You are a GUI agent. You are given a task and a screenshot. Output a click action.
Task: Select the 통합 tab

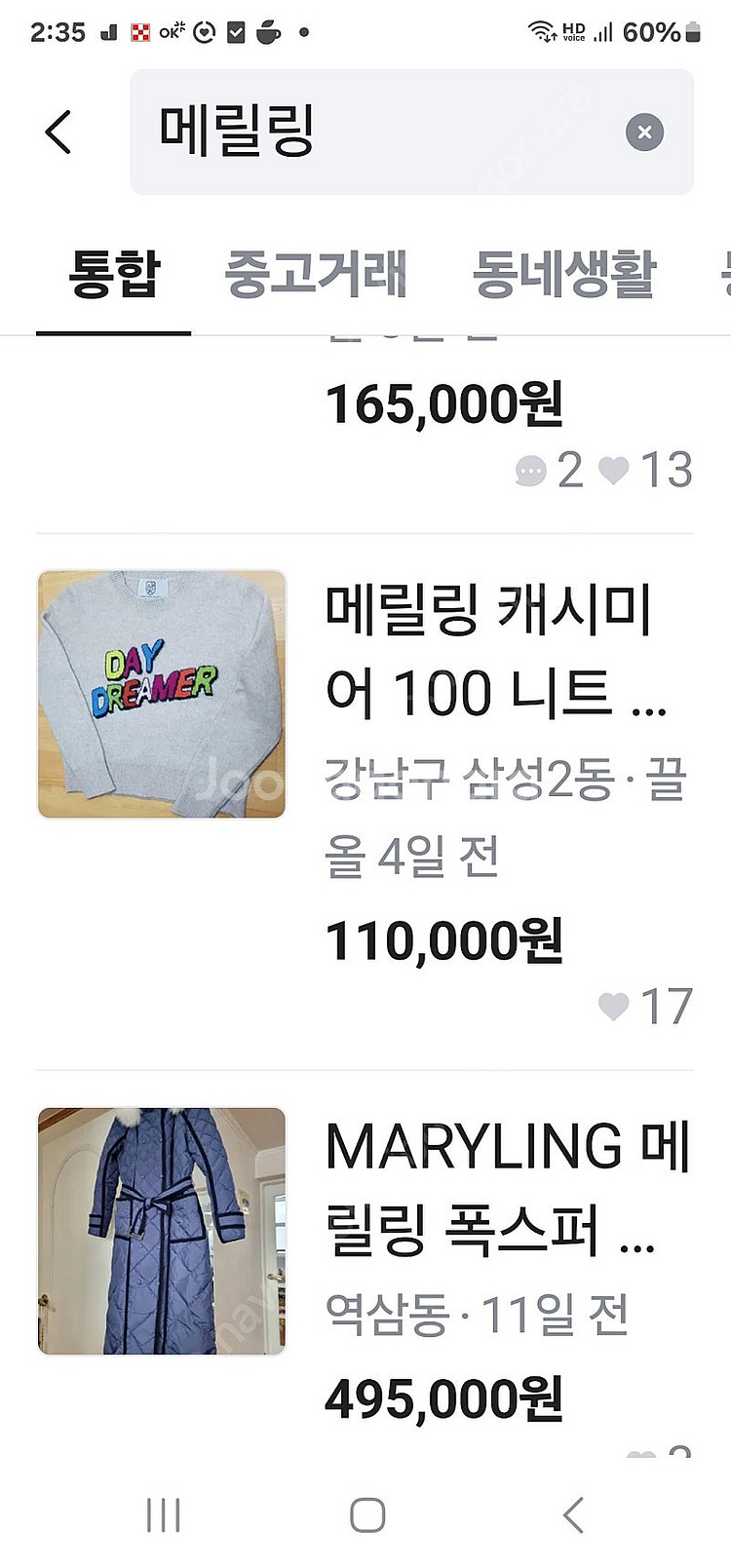(111, 276)
